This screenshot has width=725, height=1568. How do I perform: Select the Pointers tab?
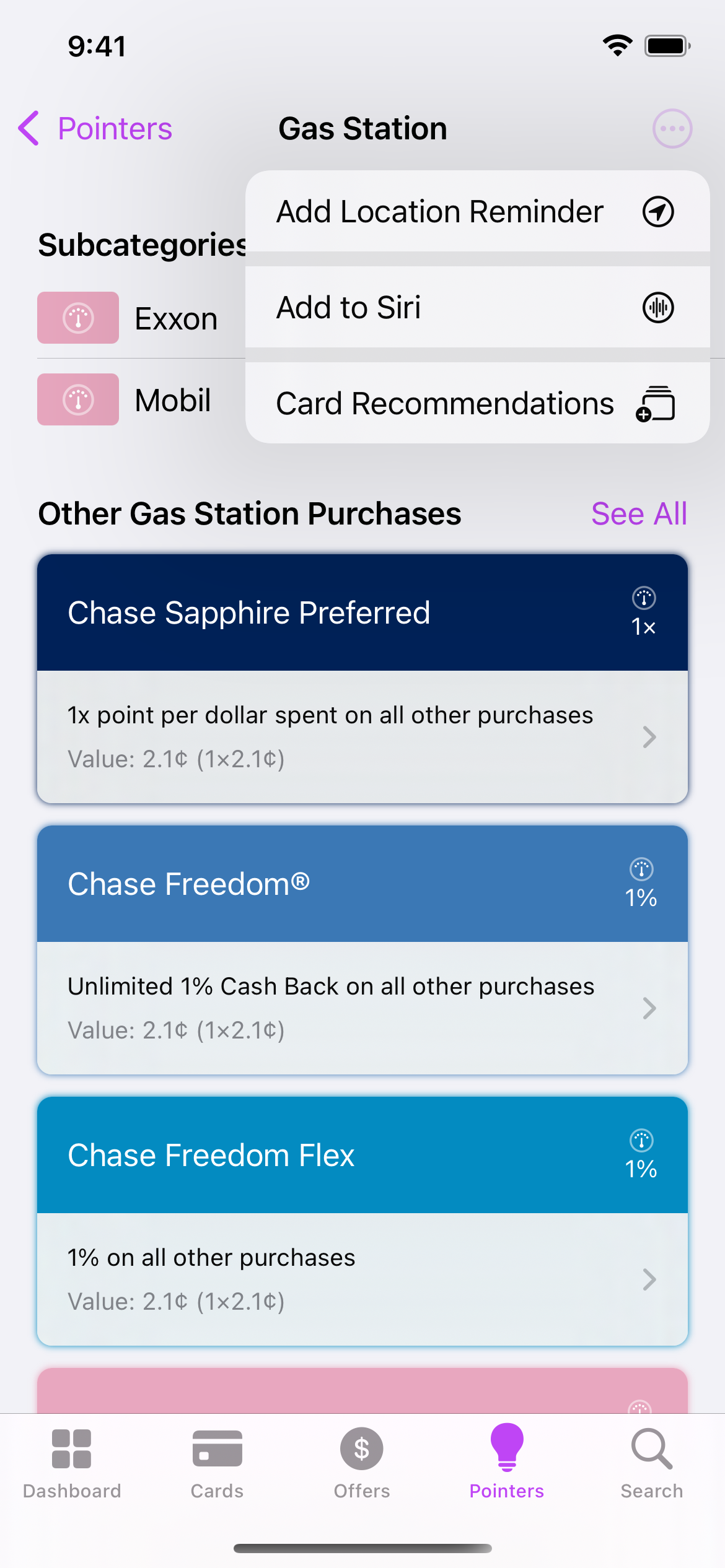pyautogui.click(x=507, y=1464)
